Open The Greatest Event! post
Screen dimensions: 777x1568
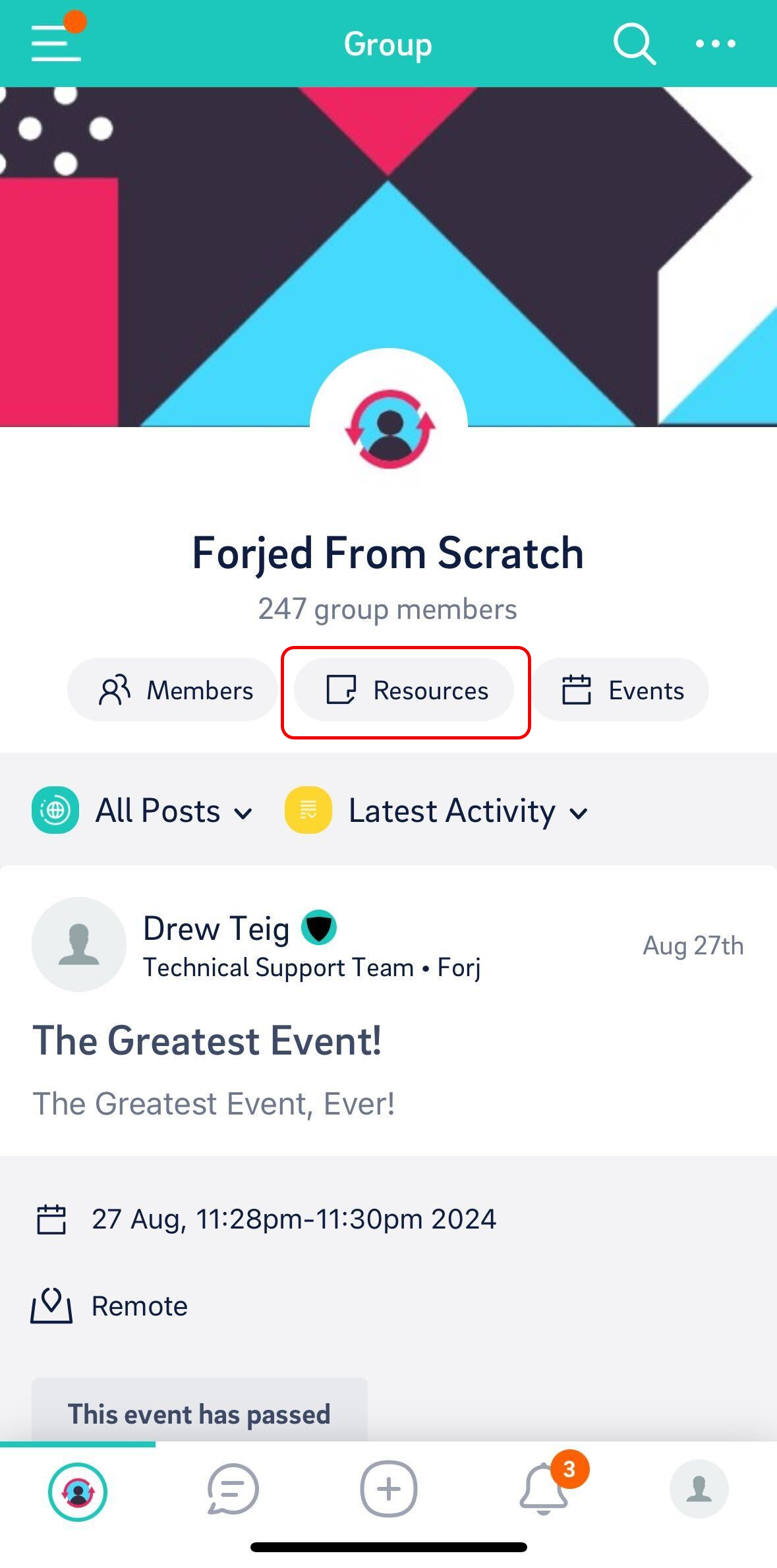click(209, 1040)
